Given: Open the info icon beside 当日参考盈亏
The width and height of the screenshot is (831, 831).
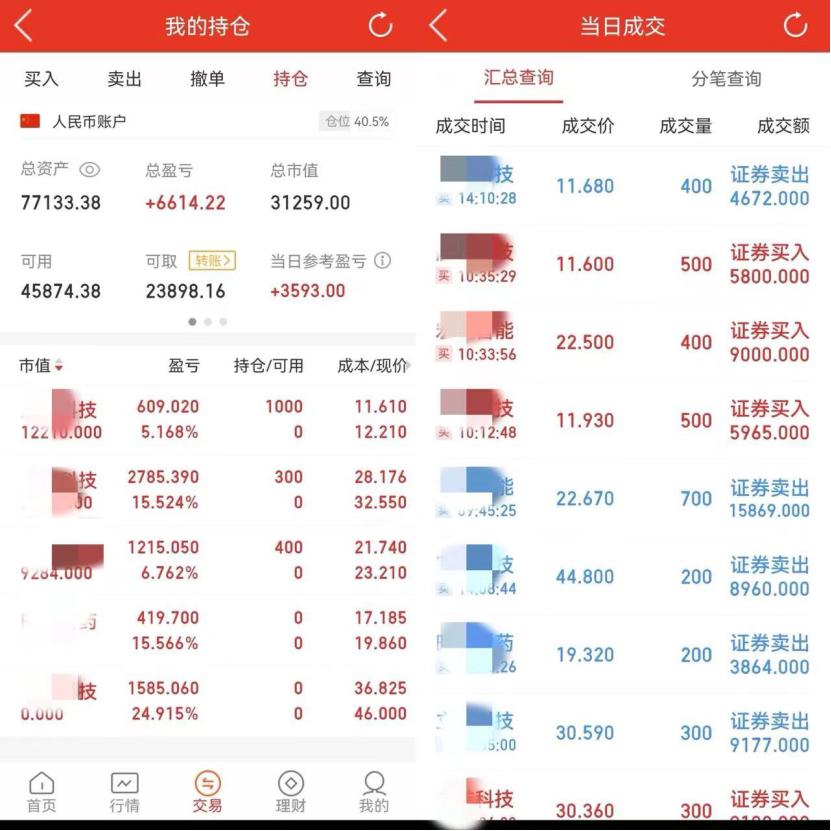Looking at the screenshot, I should tap(382, 261).
